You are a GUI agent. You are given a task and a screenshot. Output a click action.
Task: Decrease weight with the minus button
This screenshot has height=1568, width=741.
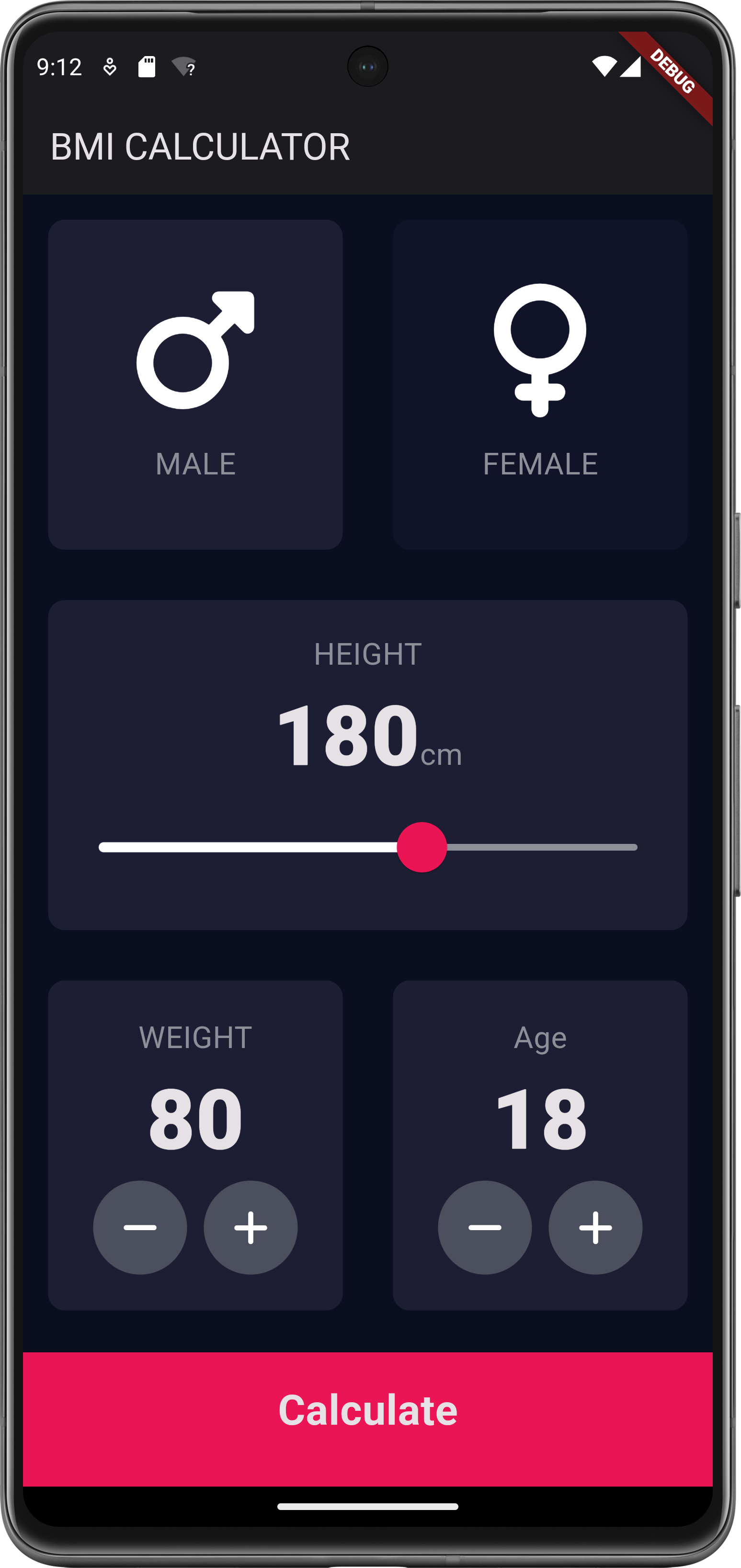pos(140,1227)
